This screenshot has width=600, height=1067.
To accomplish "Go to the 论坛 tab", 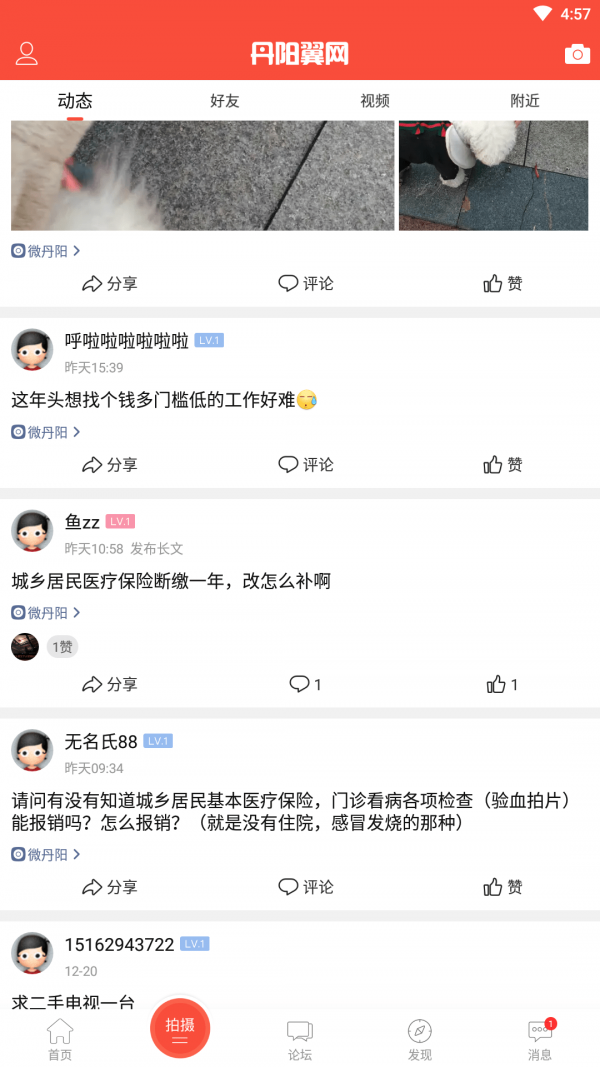I will click(x=300, y=1040).
